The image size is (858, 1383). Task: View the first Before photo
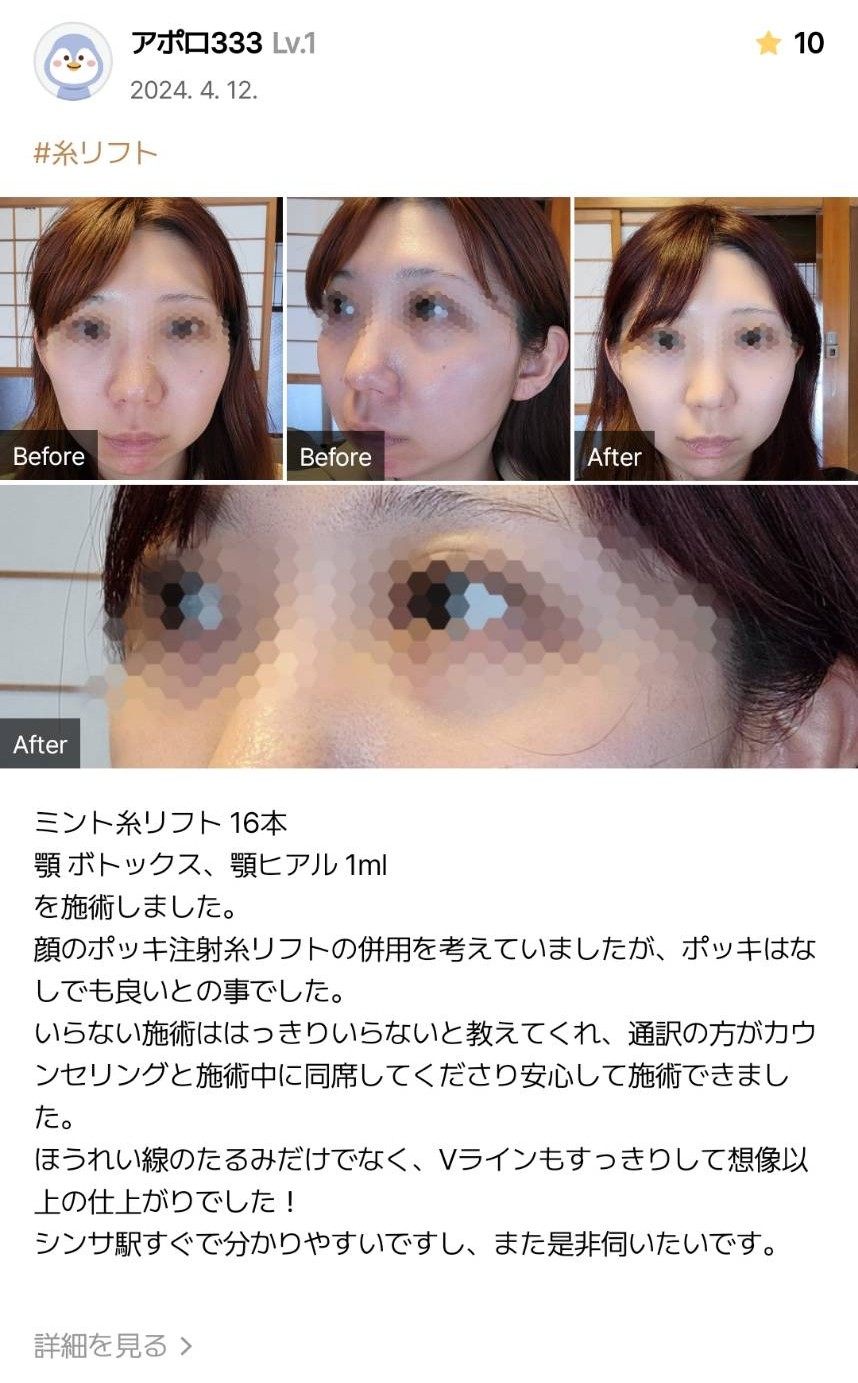click(x=141, y=339)
